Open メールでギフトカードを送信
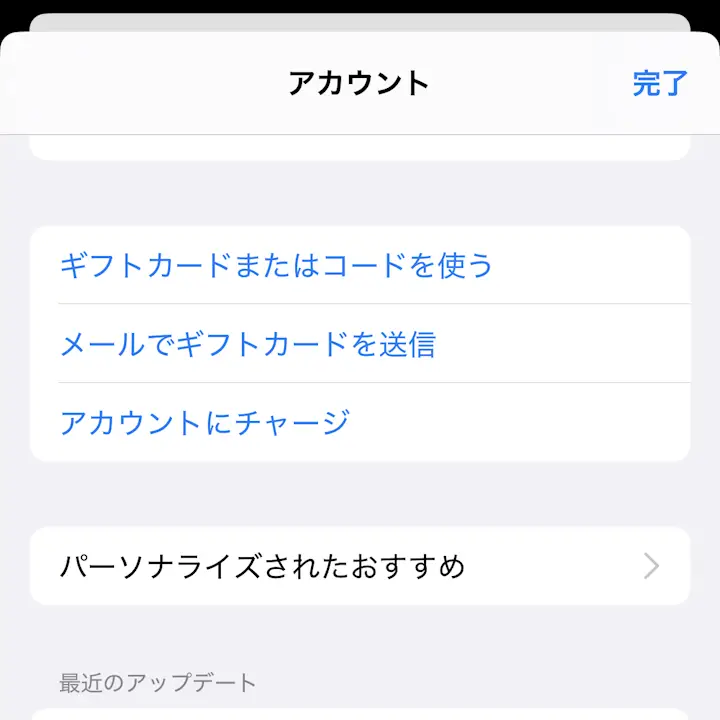The image size is (720, 720). click(248, 344)
